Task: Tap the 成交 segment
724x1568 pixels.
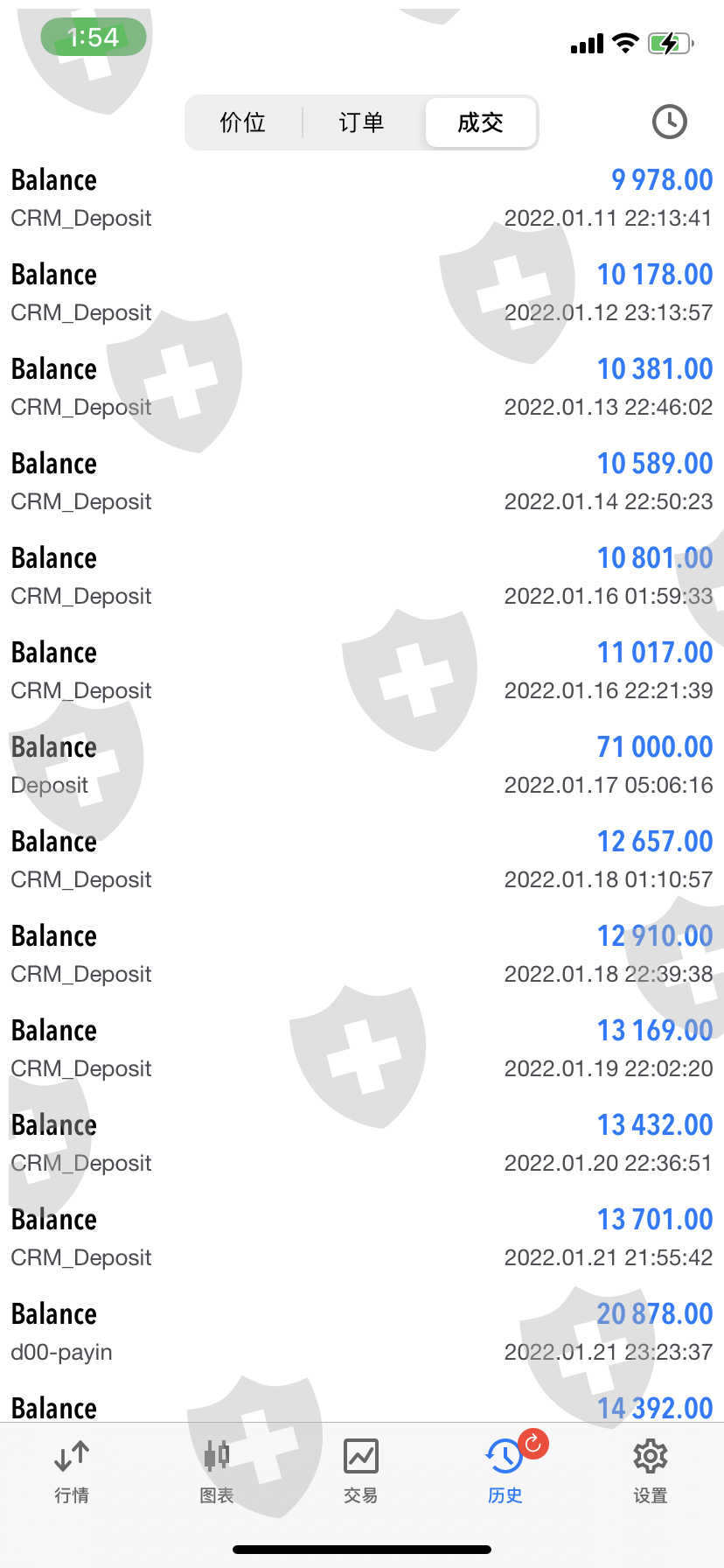Action: (480, 122)
